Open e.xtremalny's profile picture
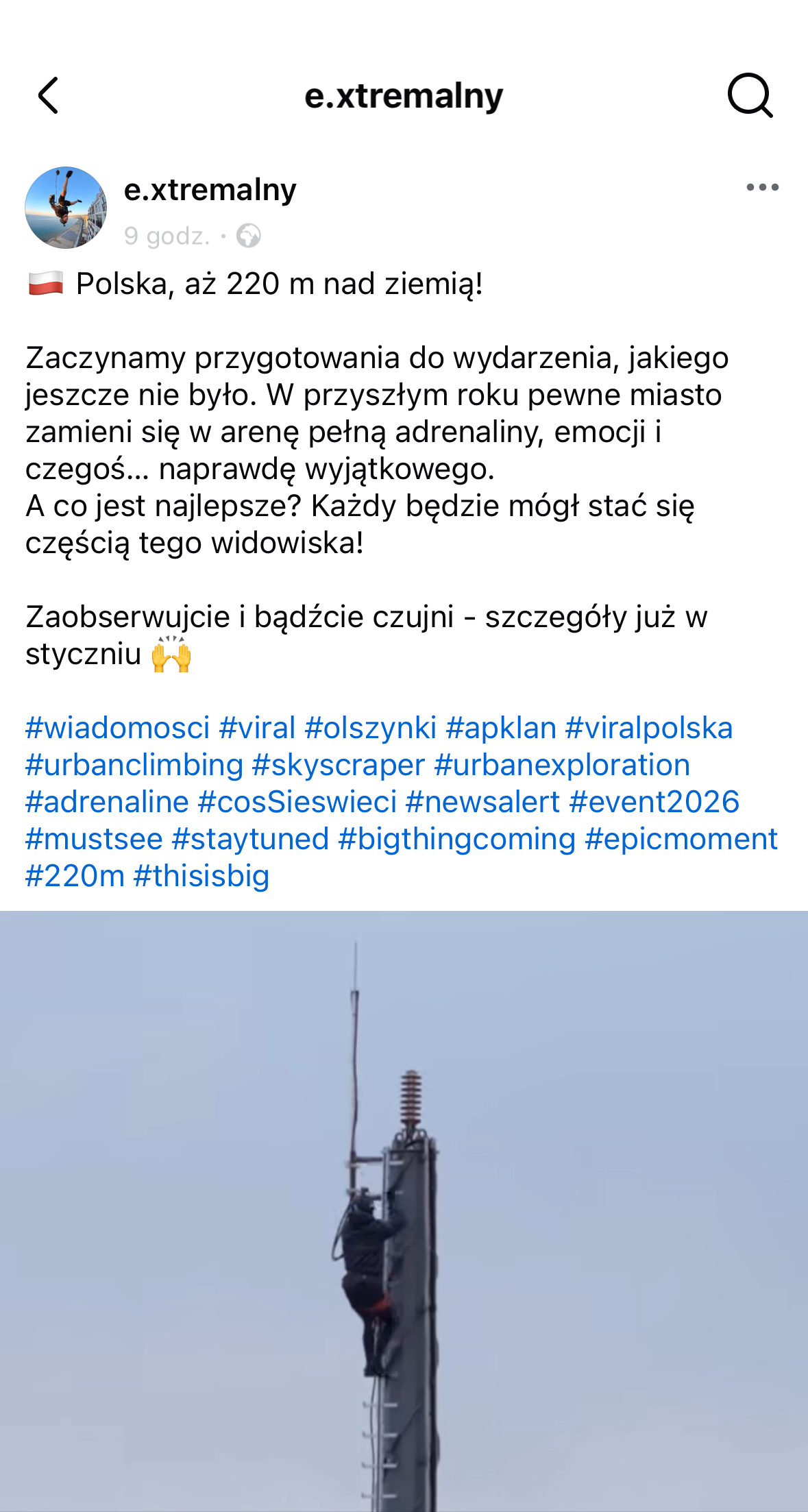The width and height of the screenshot is (808, 1512). click(x=66, y=208)
